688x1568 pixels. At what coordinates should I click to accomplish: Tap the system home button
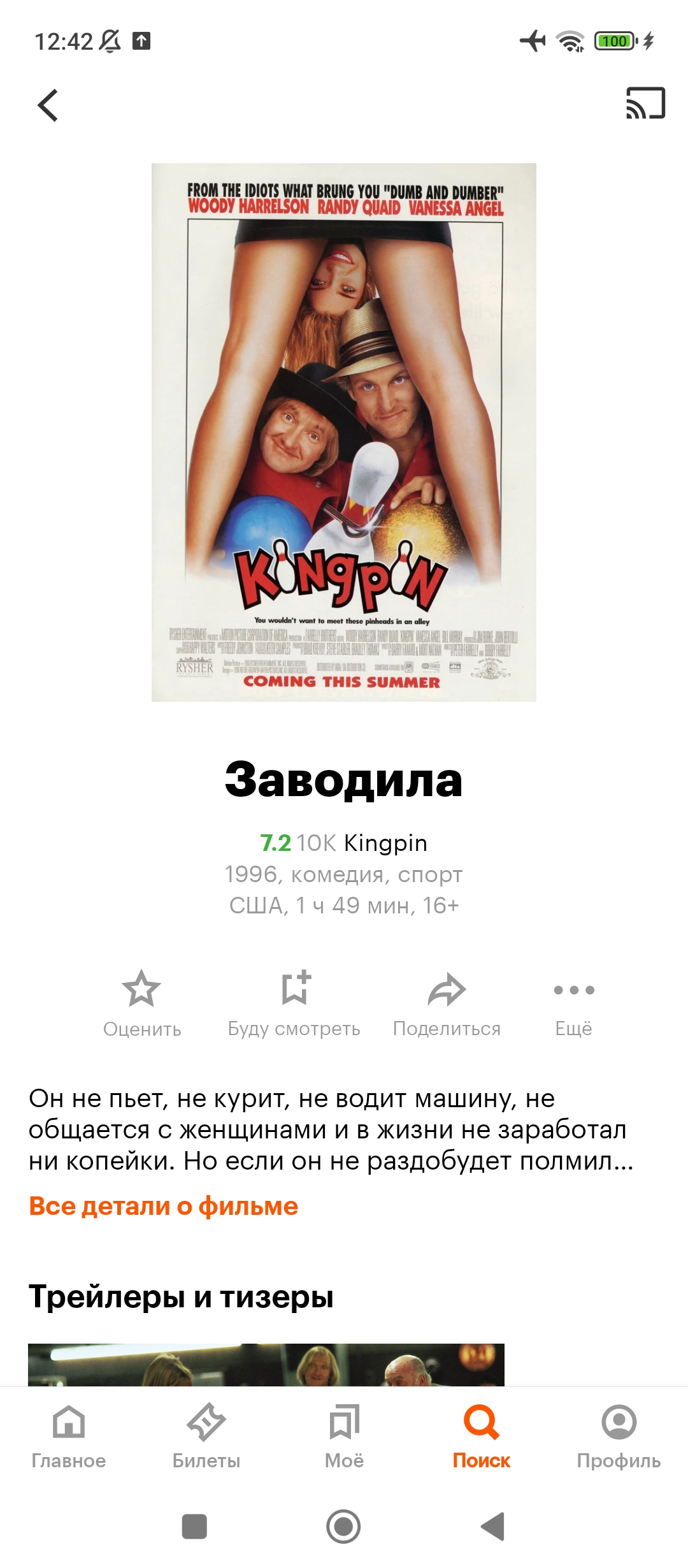point(343,1527)
